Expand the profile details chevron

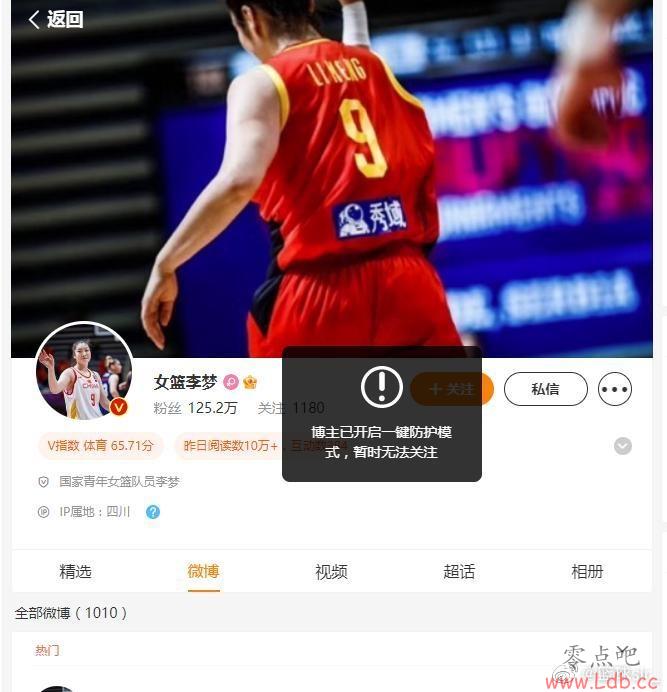(x=622, y=446)
